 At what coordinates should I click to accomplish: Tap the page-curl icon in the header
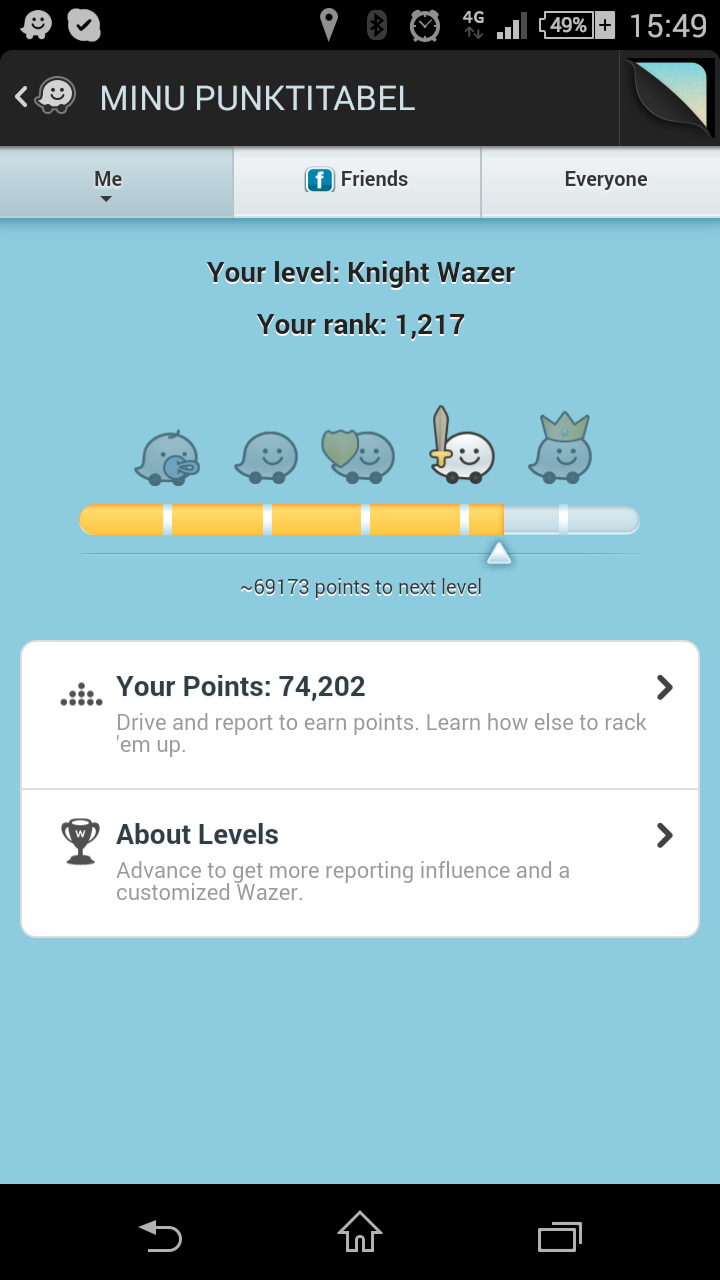(x=669, y=98)
